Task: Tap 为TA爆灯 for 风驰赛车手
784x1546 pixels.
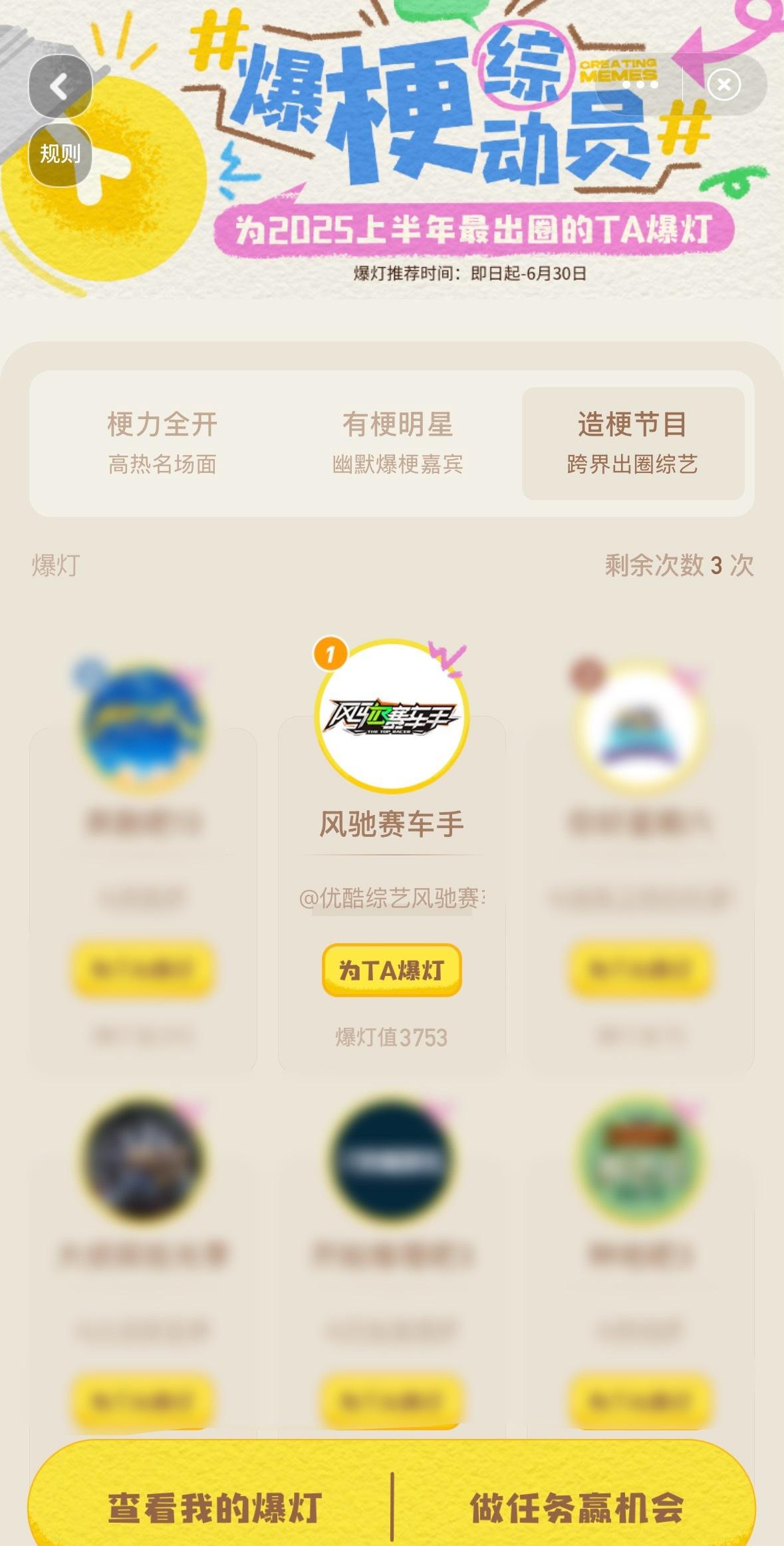Action: (x=392, y=970)
